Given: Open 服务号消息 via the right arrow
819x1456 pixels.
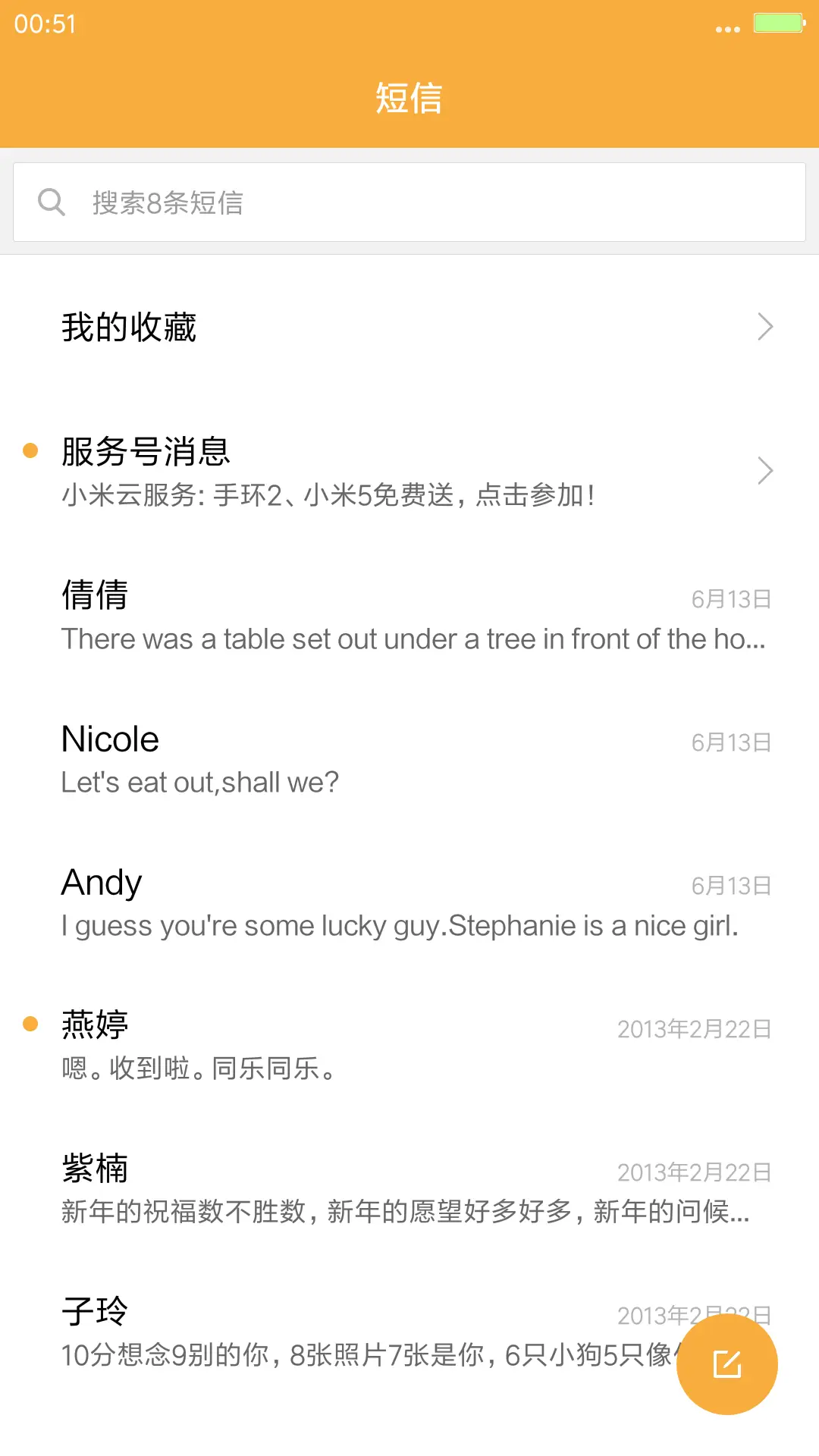Looking at the screenshot, I should 765,471.
